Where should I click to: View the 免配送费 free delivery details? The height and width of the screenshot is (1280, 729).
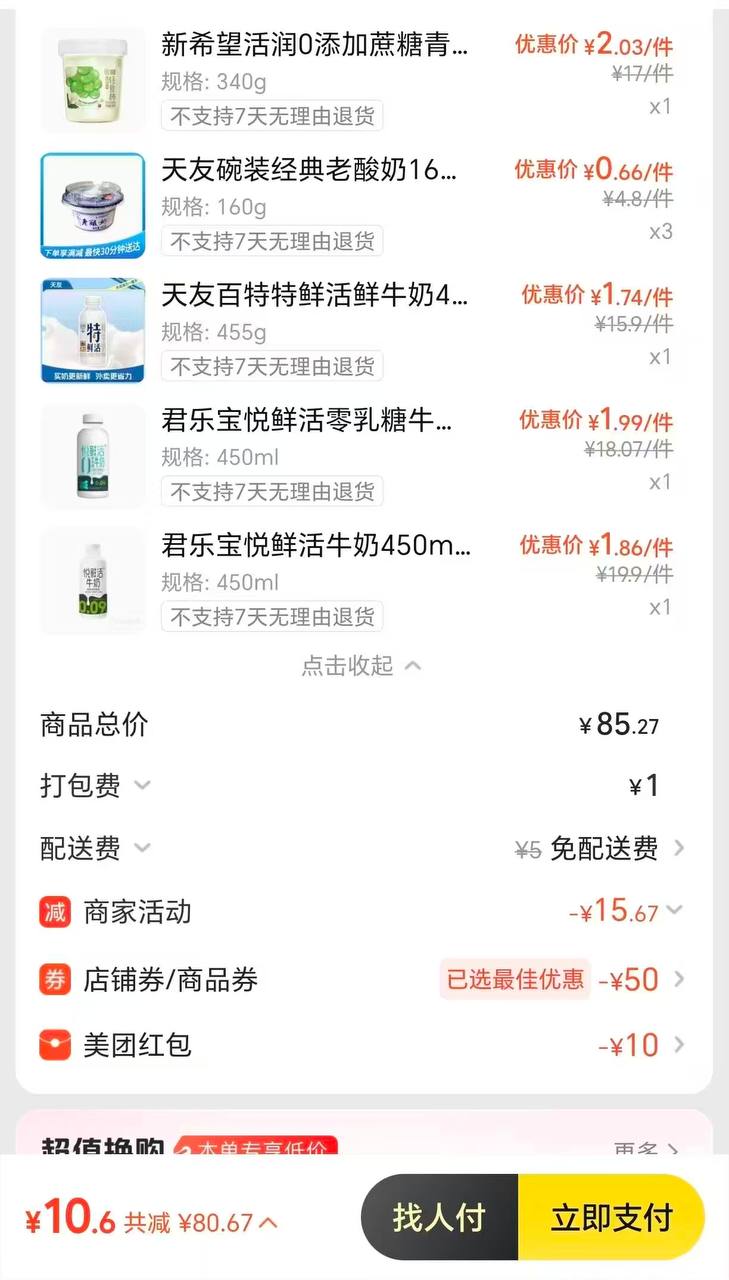point(605,849)
